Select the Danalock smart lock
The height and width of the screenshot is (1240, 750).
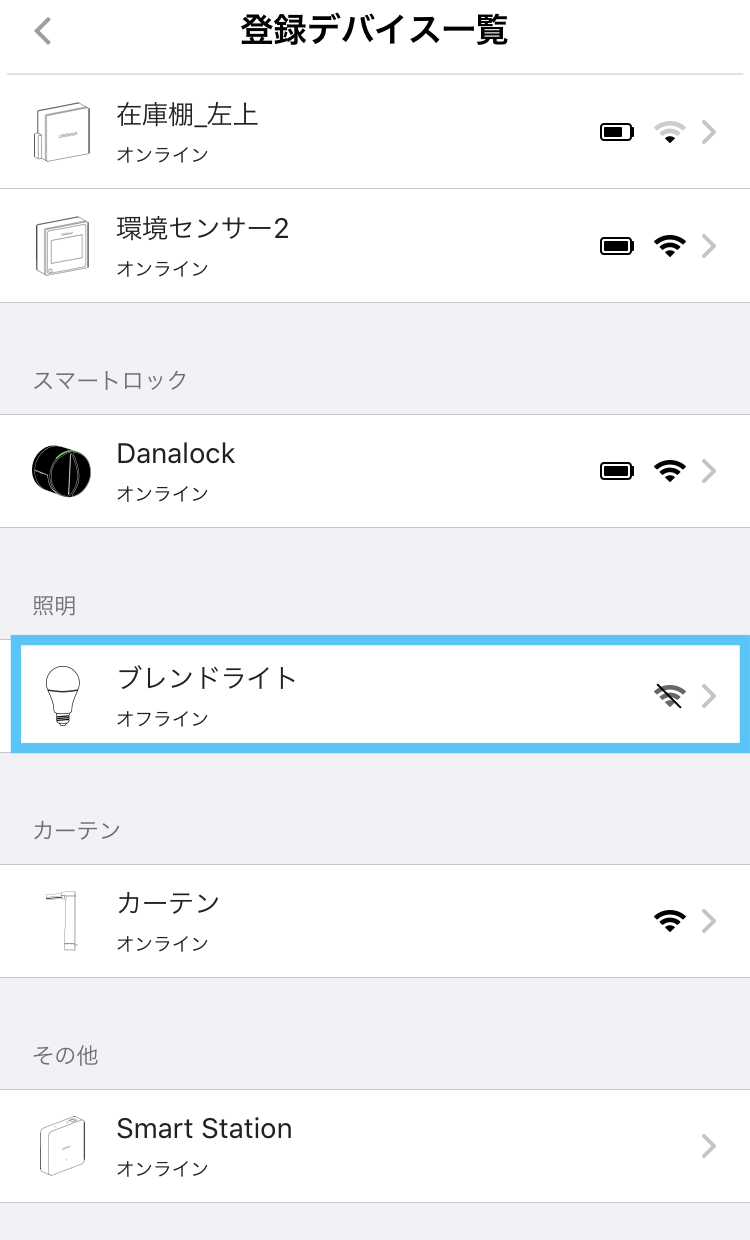click(x=374, y=471)
